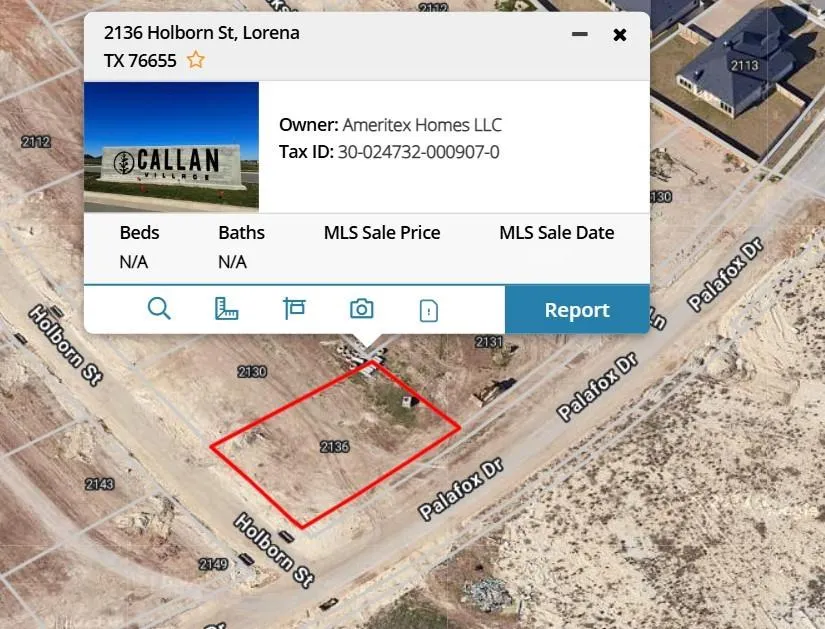Open the property Report
825x629 pixels.
pyautogui.click(x=577, y=310)
